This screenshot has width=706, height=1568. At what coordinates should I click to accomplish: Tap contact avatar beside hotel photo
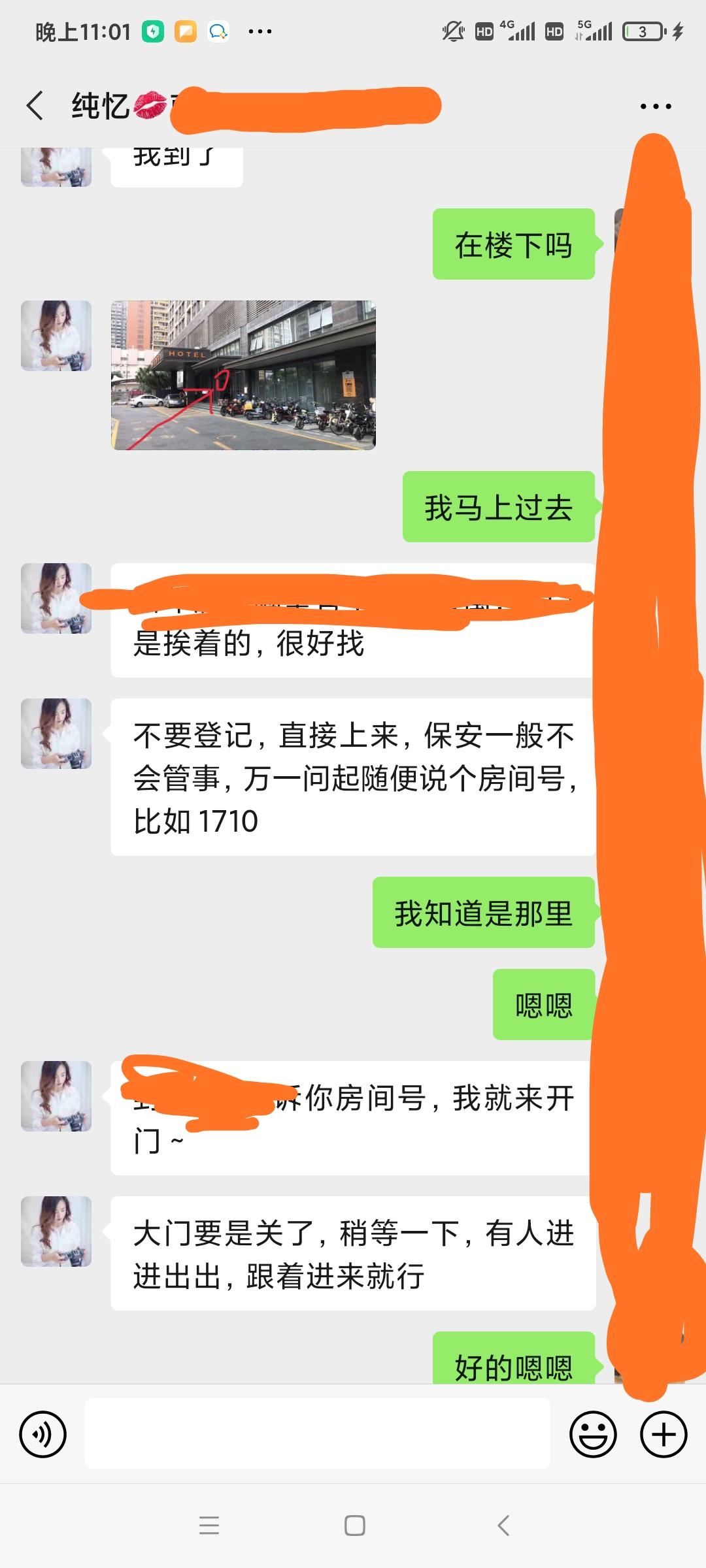56,336
